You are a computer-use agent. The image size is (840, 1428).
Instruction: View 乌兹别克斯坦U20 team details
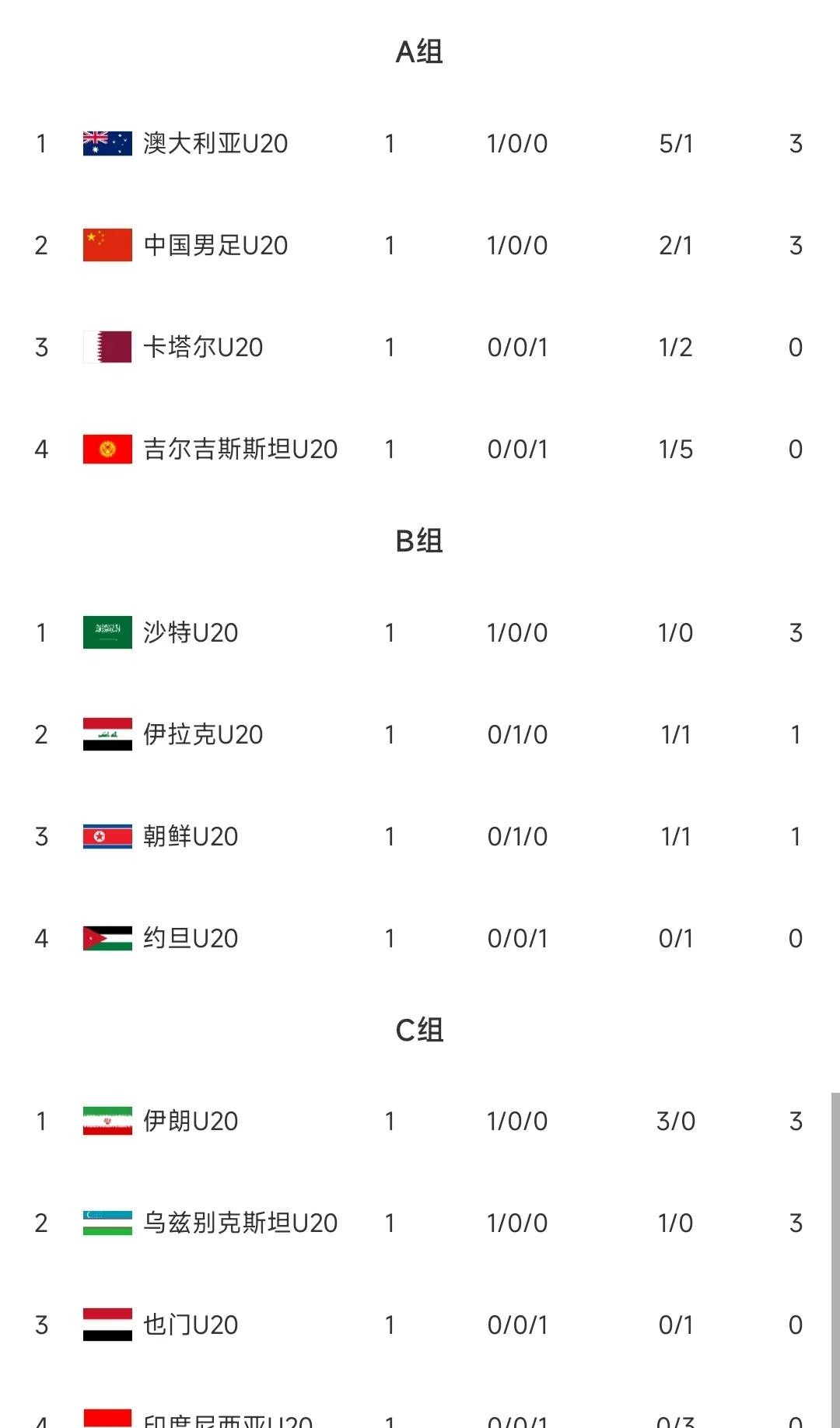point(420,1223)
